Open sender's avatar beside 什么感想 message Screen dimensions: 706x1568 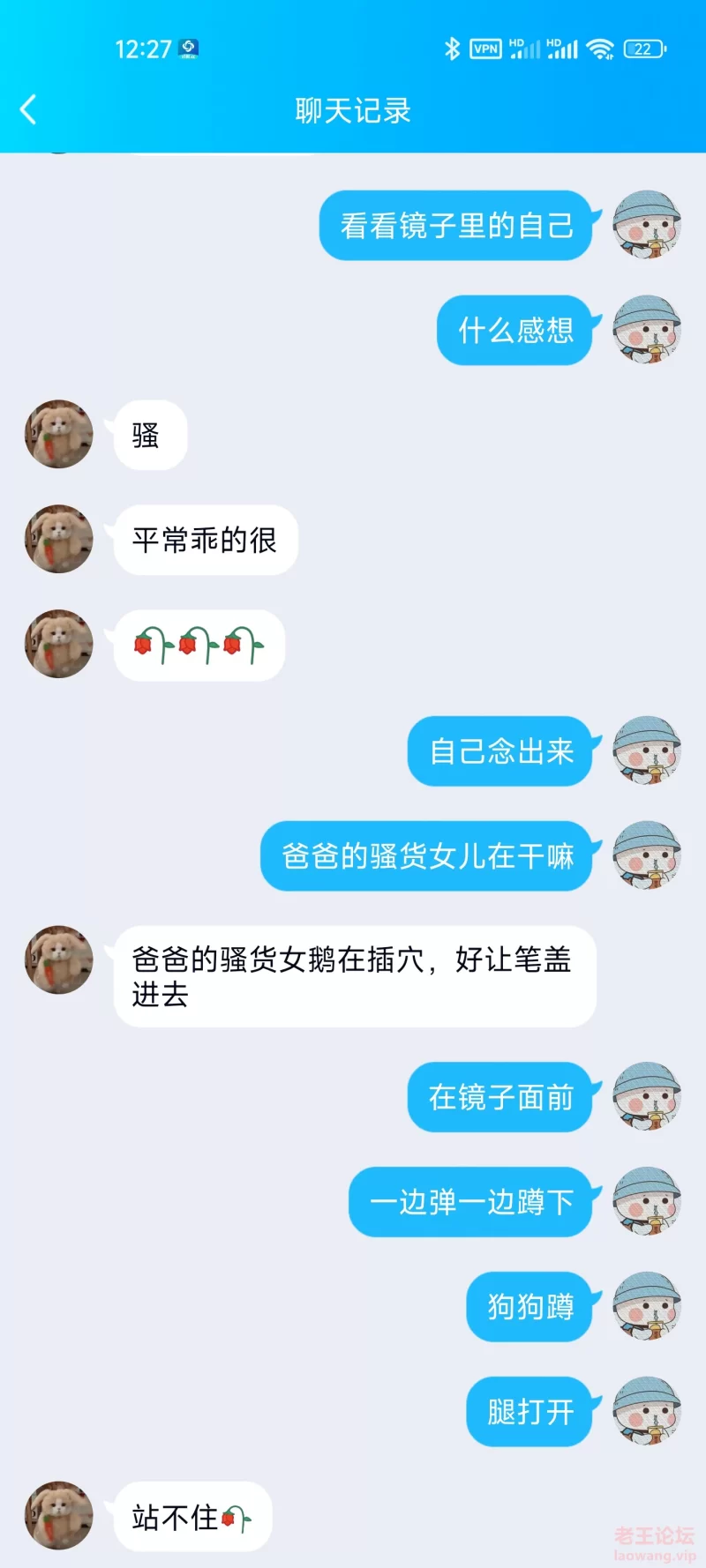[x=647, y=330]
